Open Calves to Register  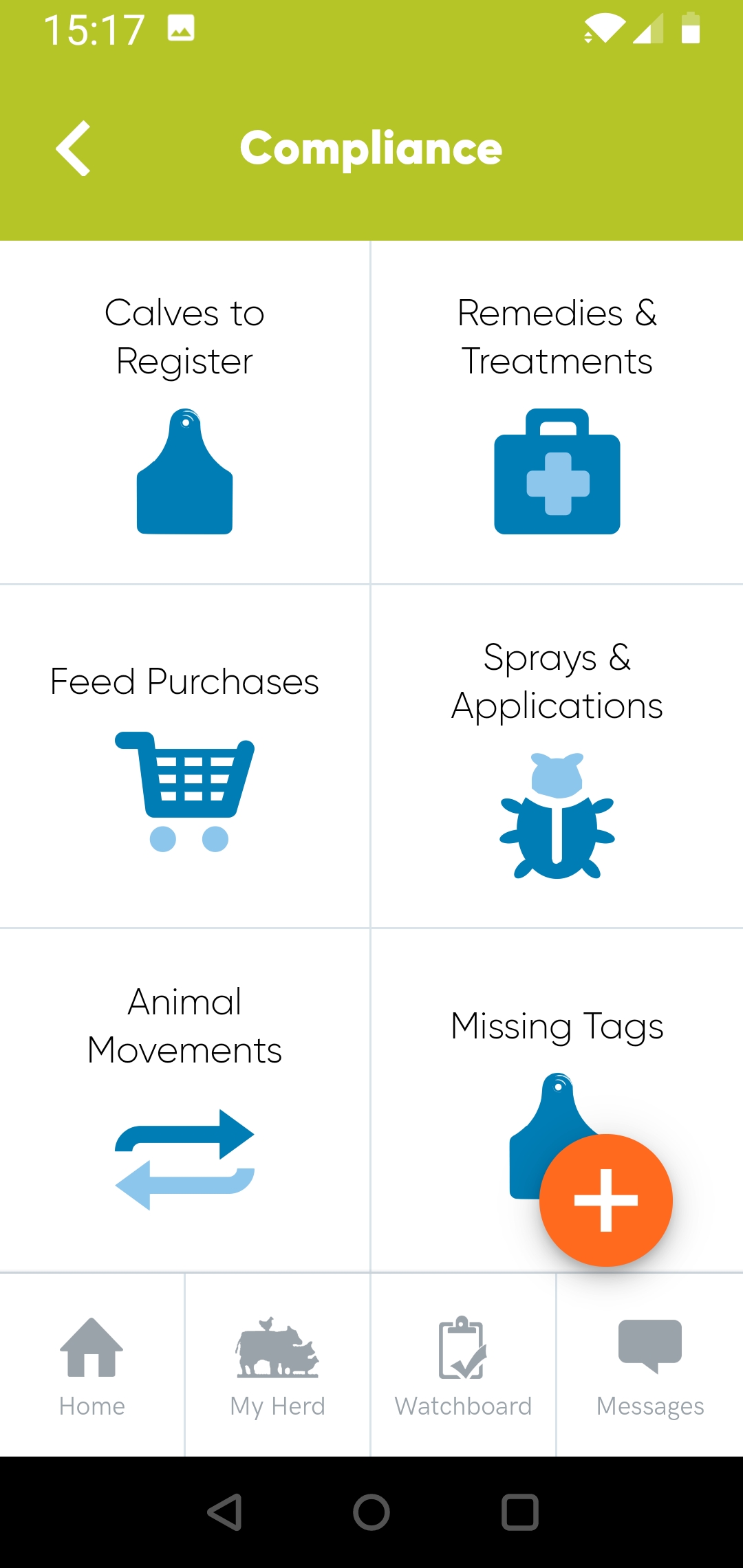coord(184,413)
